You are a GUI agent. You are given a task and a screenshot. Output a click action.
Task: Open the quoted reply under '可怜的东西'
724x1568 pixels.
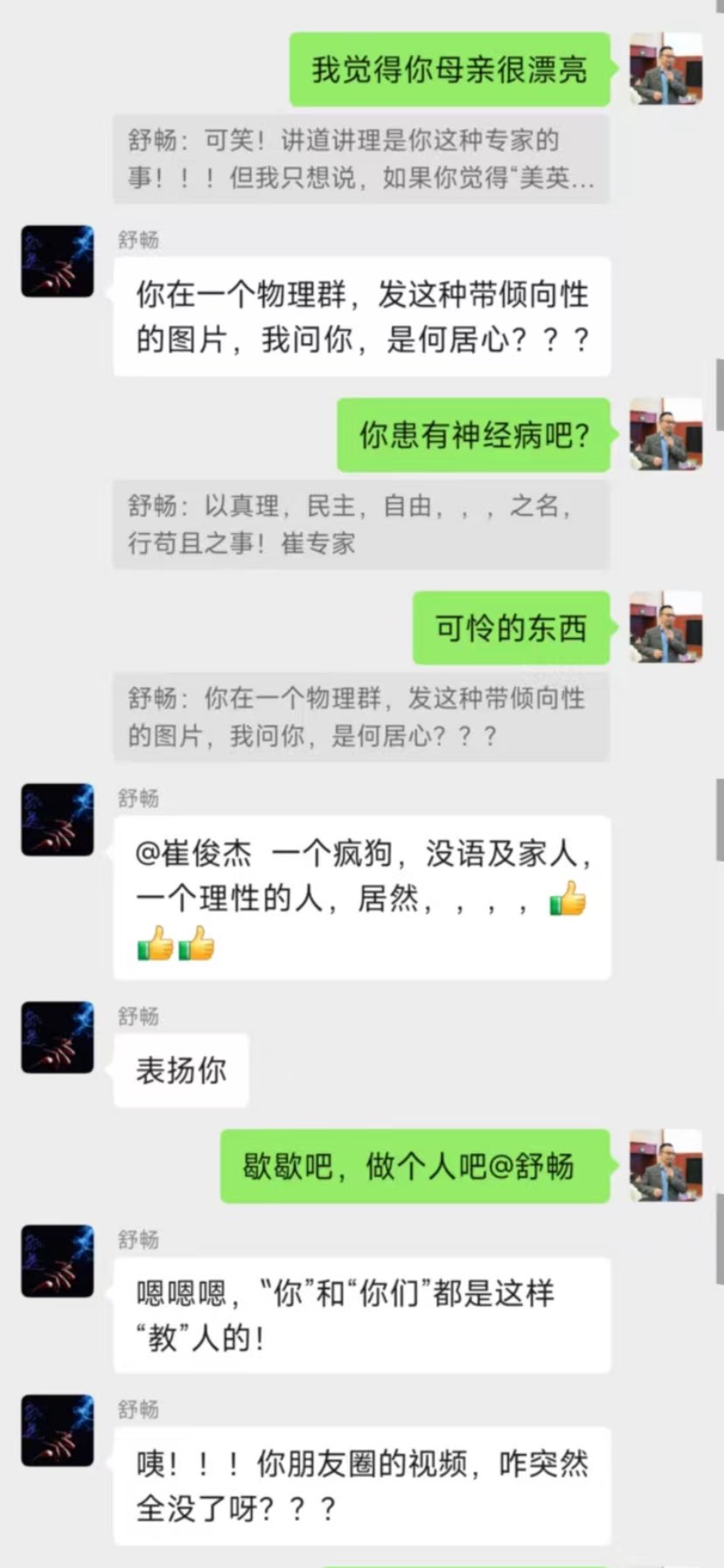361,717
